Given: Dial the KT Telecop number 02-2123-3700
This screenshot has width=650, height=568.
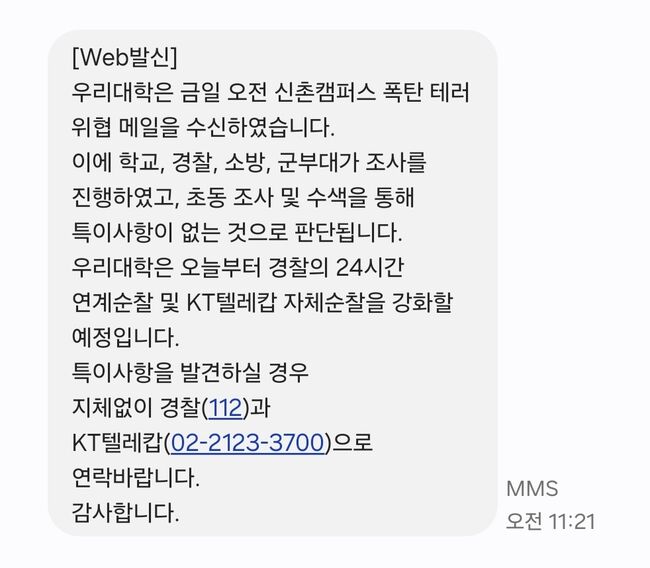Looking at the screenshot, I should (x=249, y=443).
